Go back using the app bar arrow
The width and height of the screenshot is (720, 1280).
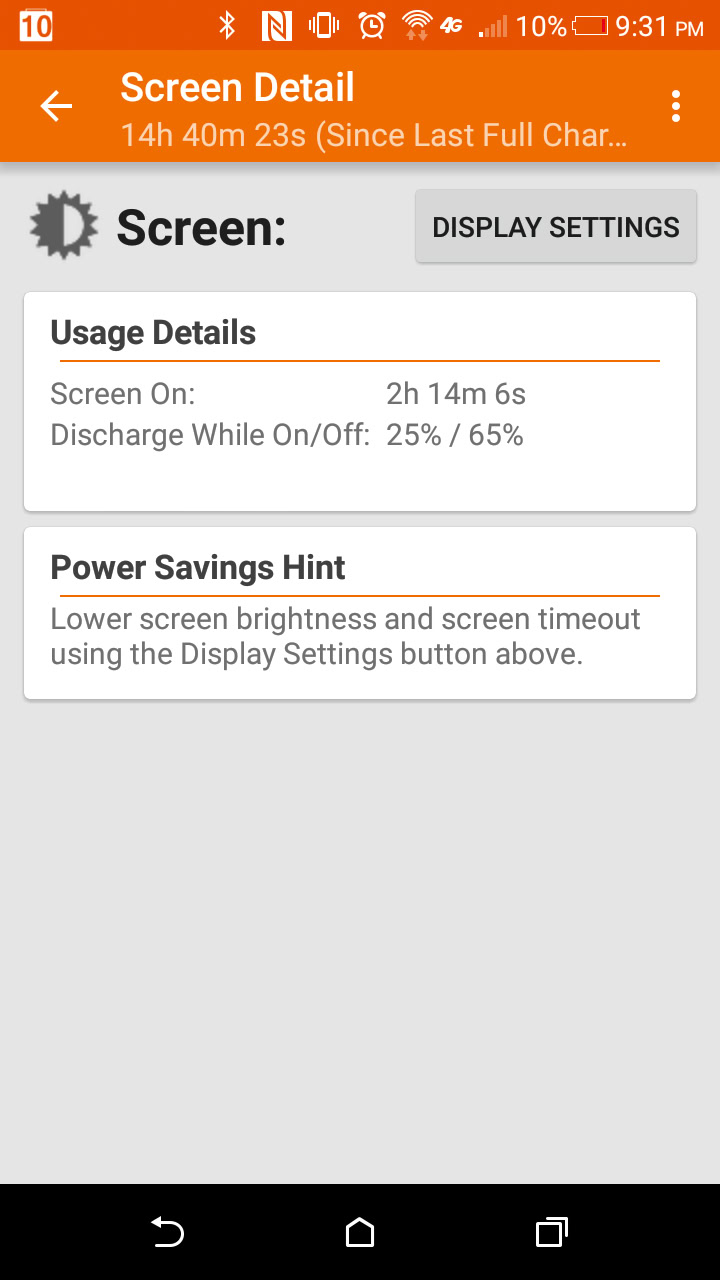[56, 106]
